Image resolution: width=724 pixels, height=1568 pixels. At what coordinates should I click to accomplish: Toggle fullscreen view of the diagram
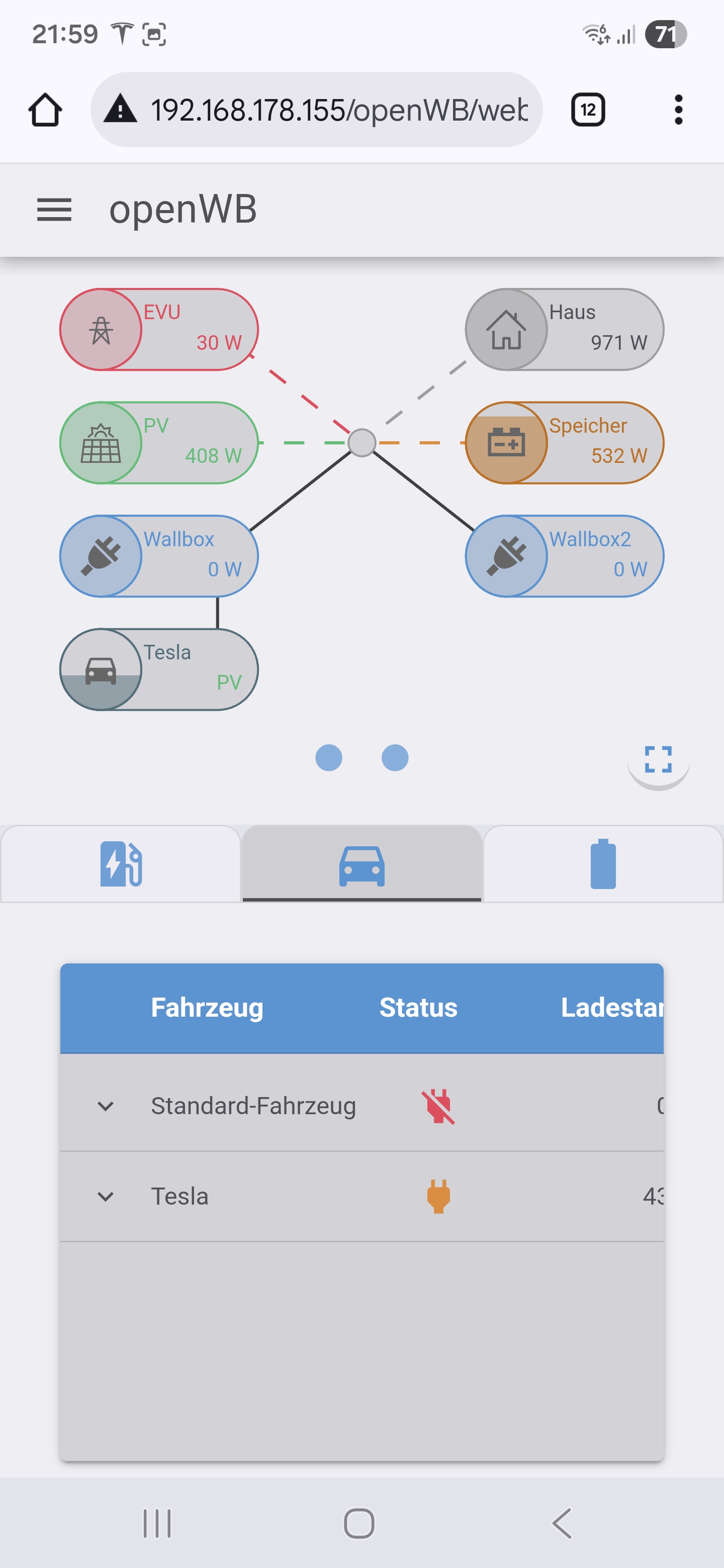[x=658, y=759]
